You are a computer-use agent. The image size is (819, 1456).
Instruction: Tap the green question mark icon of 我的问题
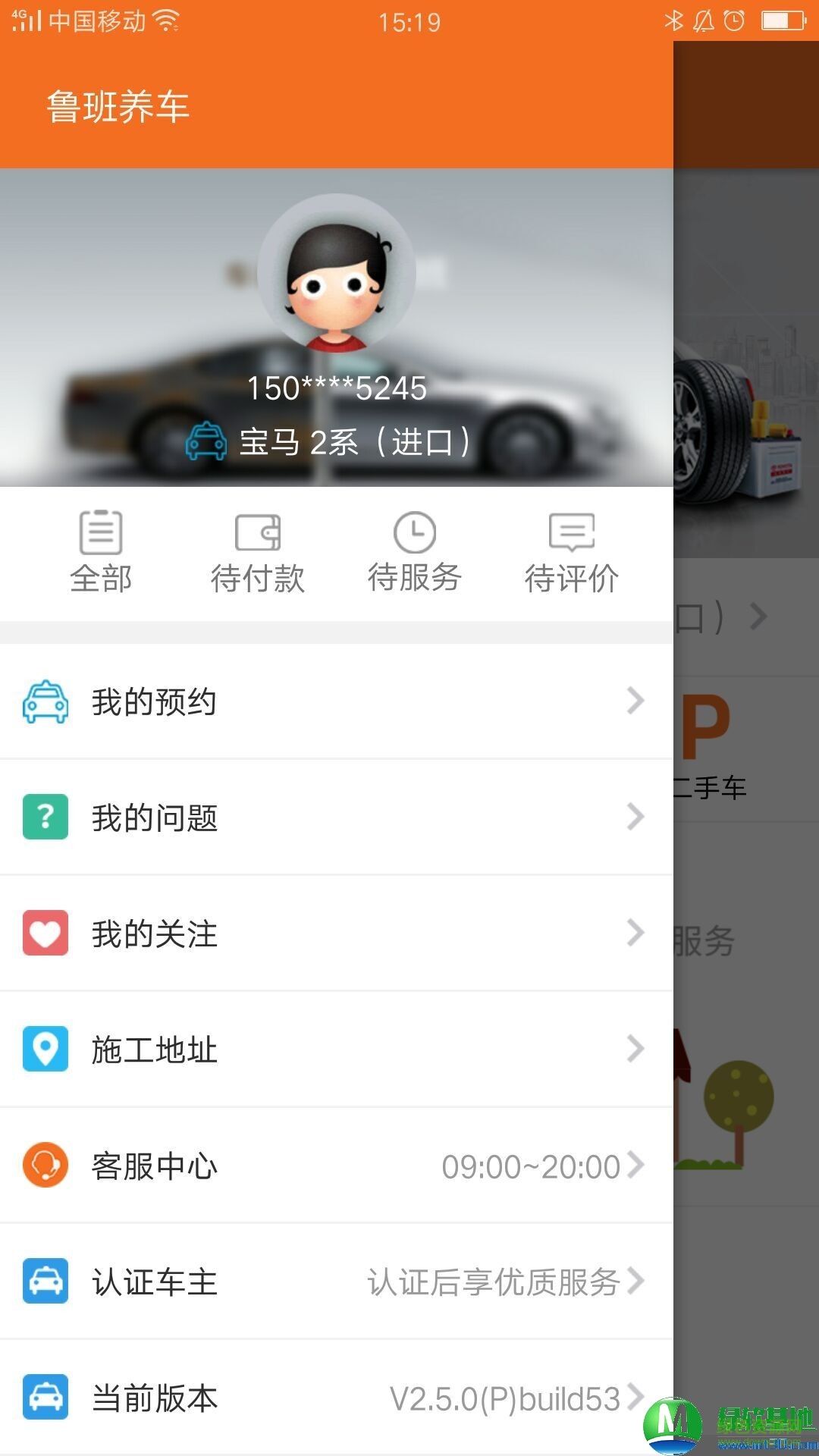coord(46,817)
